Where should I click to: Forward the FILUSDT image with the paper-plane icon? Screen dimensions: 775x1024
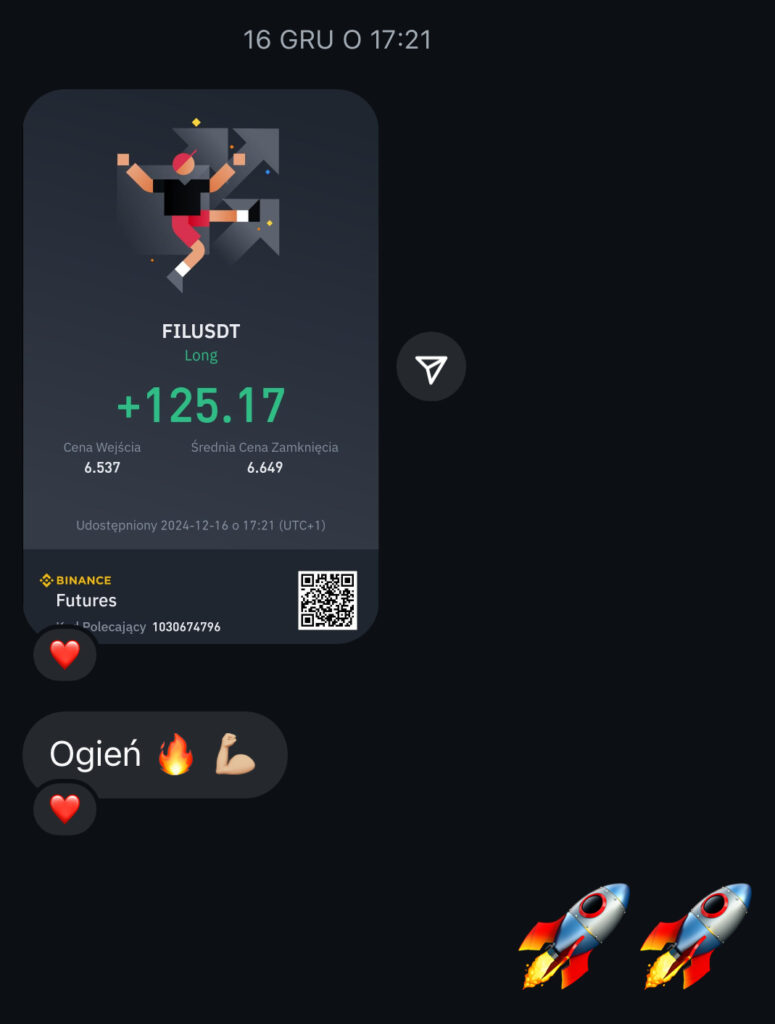(431, 368)
